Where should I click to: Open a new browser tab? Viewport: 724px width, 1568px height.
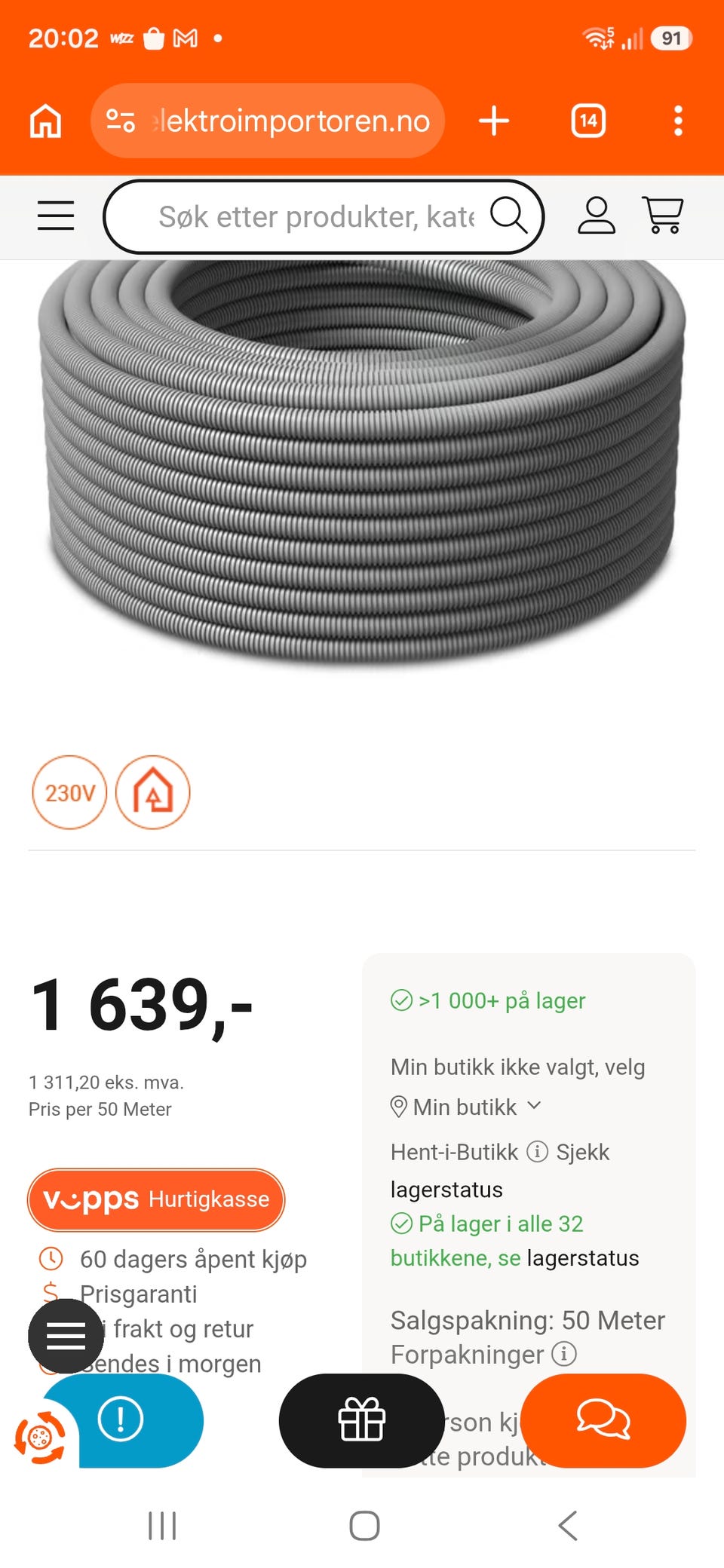point(494,121)
